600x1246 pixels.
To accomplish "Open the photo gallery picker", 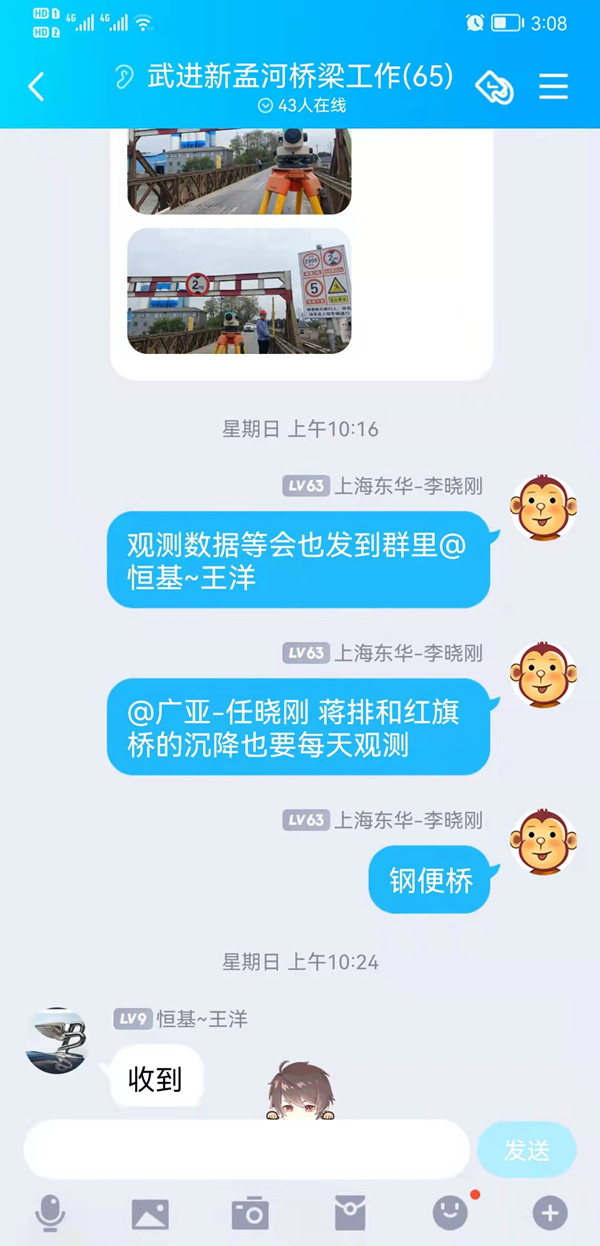I will point(150,1214).
